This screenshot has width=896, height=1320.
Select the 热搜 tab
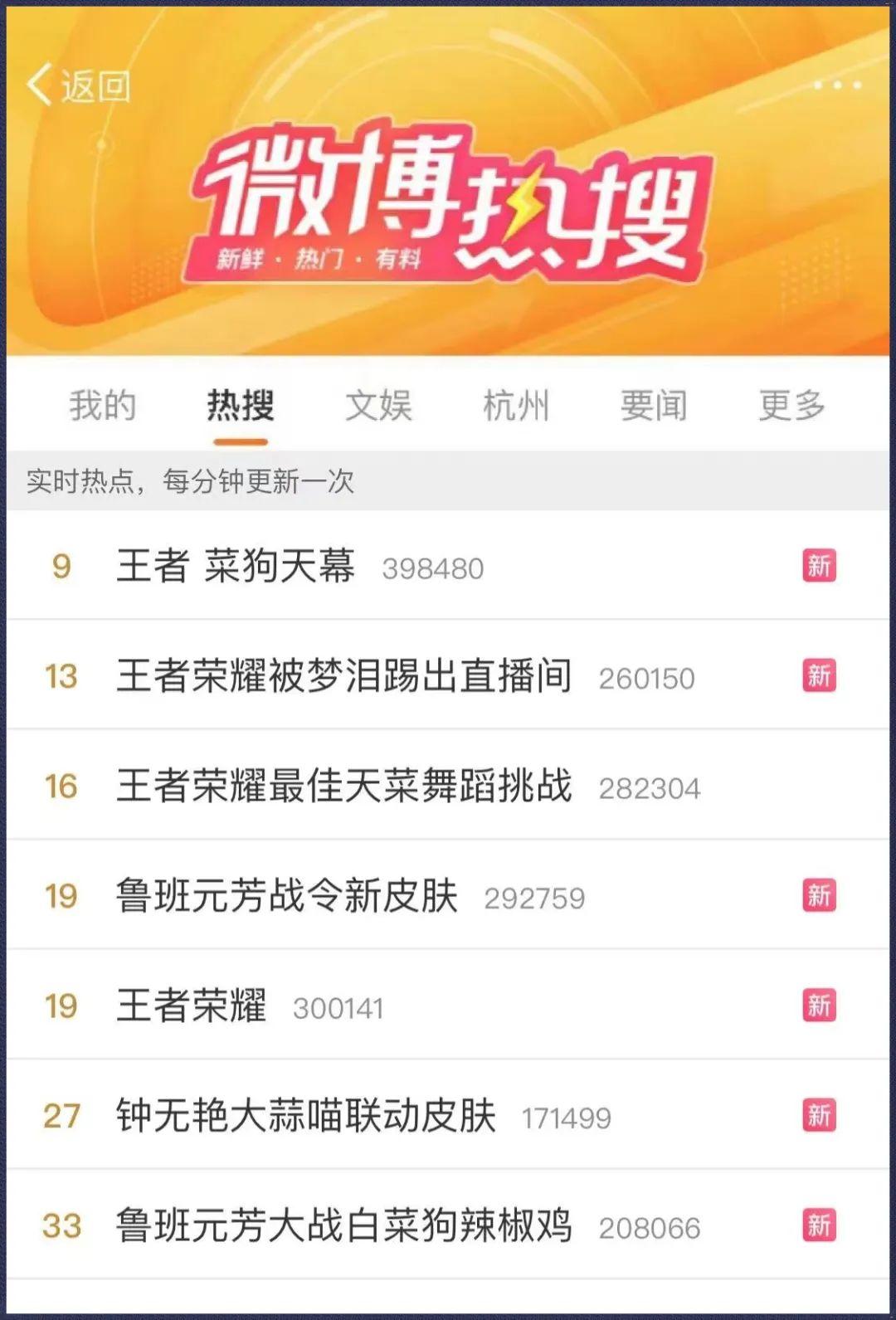(240, 406)
